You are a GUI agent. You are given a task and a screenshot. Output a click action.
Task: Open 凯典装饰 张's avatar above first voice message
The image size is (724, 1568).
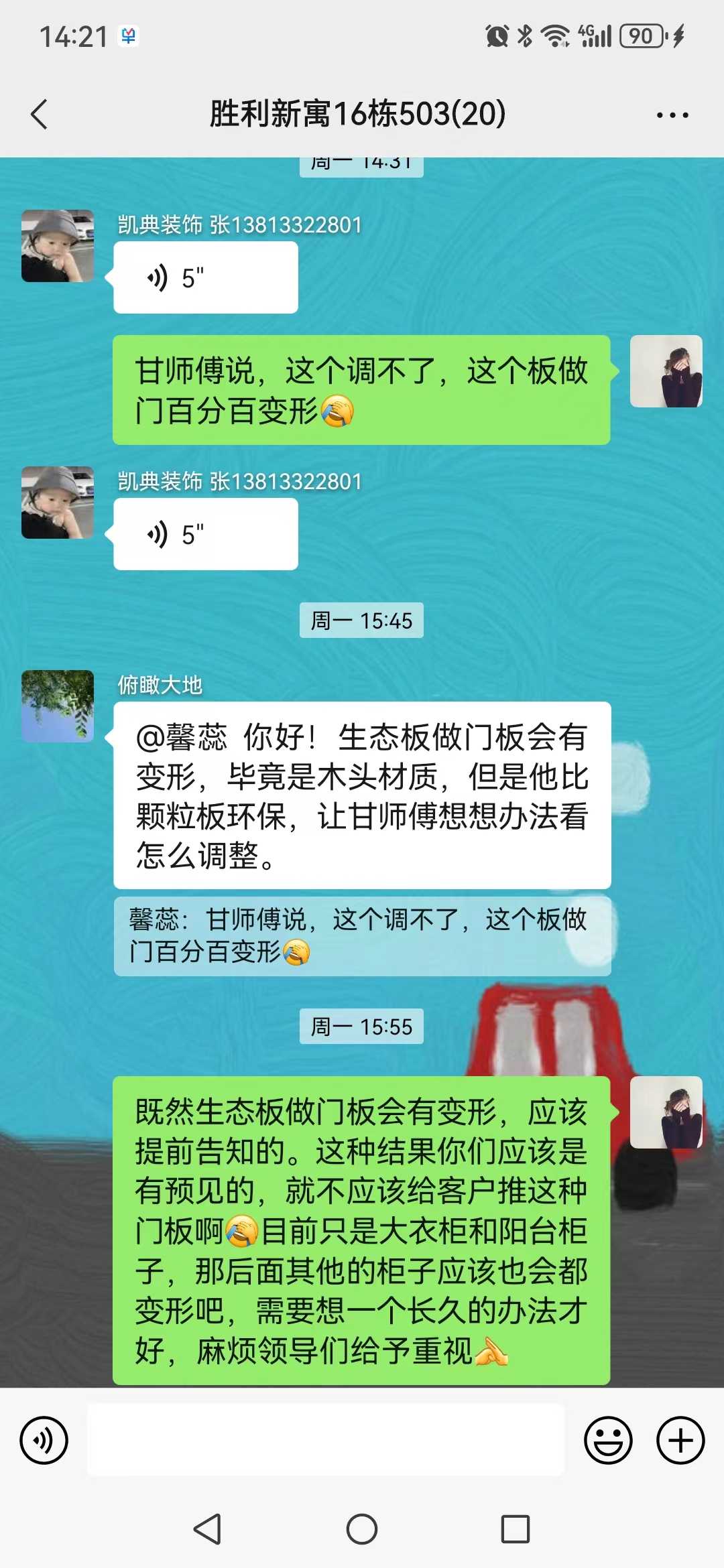coord(58,246)
